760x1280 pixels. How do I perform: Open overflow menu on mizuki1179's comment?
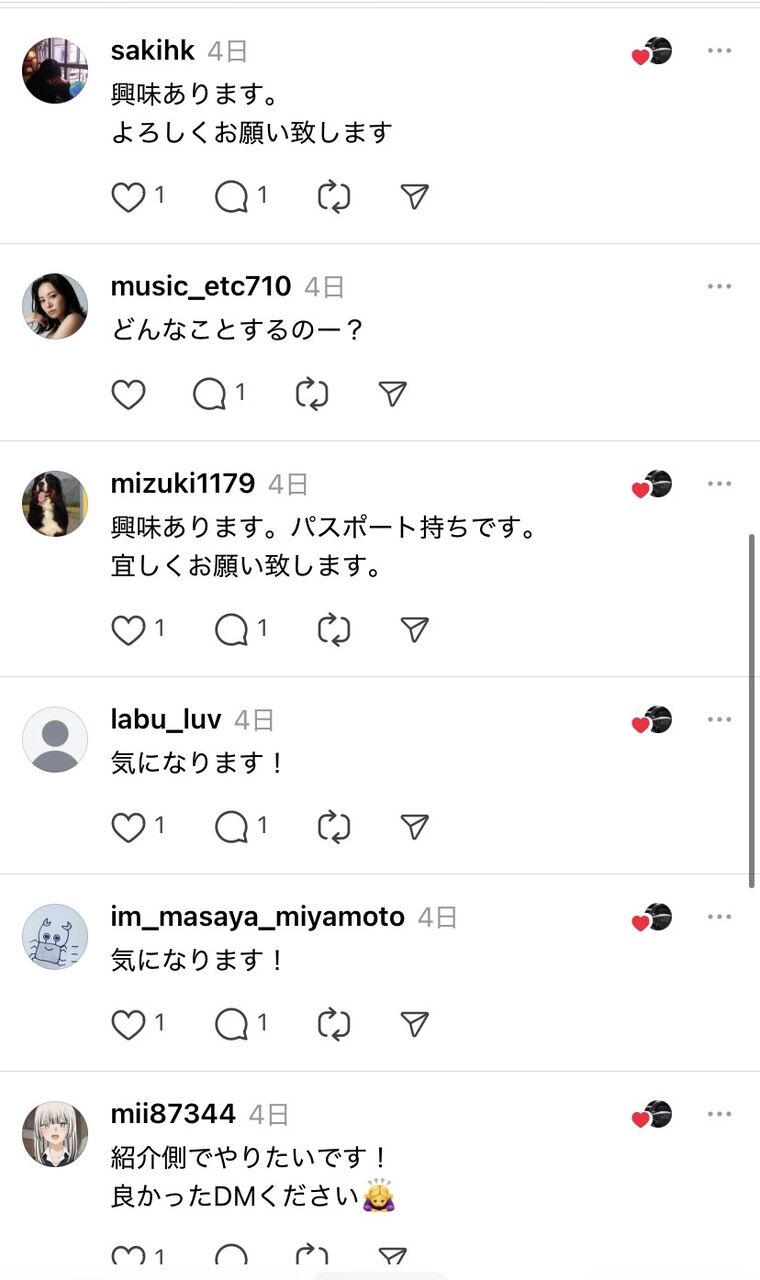pos(719,484)
